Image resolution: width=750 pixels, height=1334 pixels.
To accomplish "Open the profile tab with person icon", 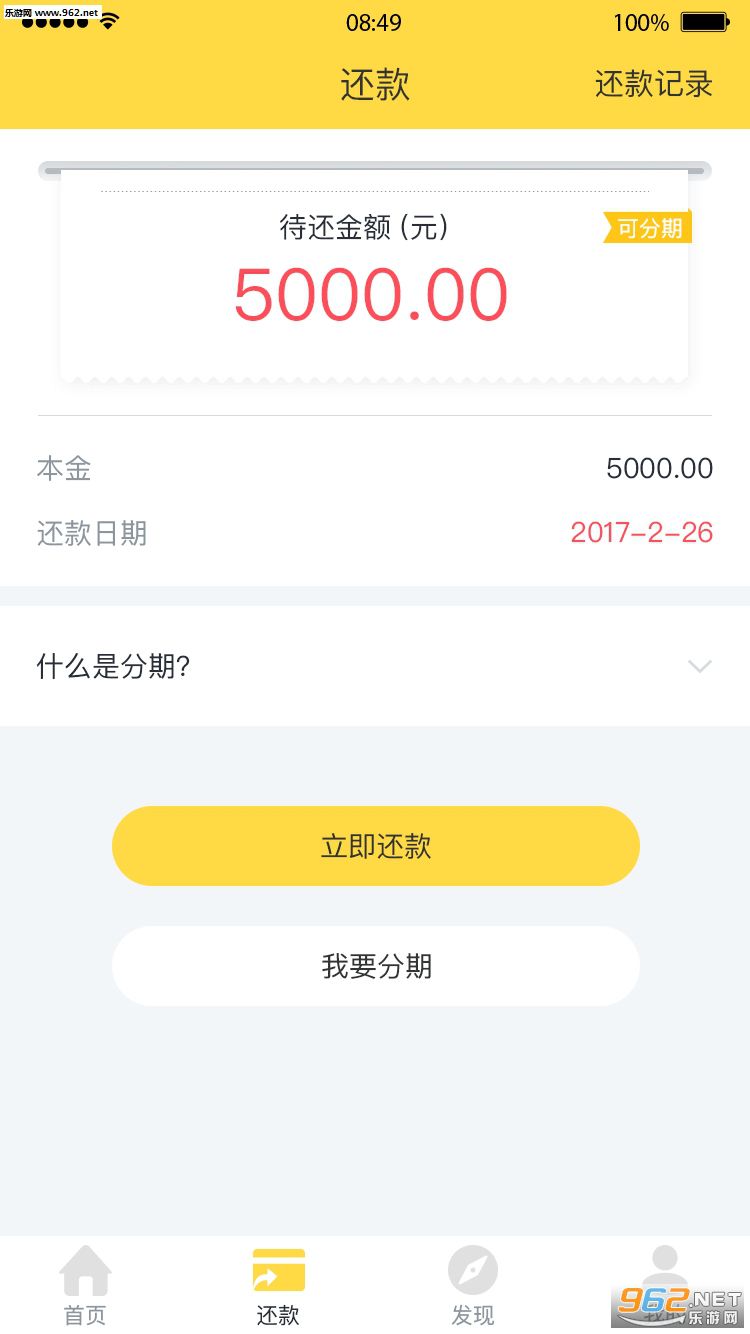I will point(664,1285).
